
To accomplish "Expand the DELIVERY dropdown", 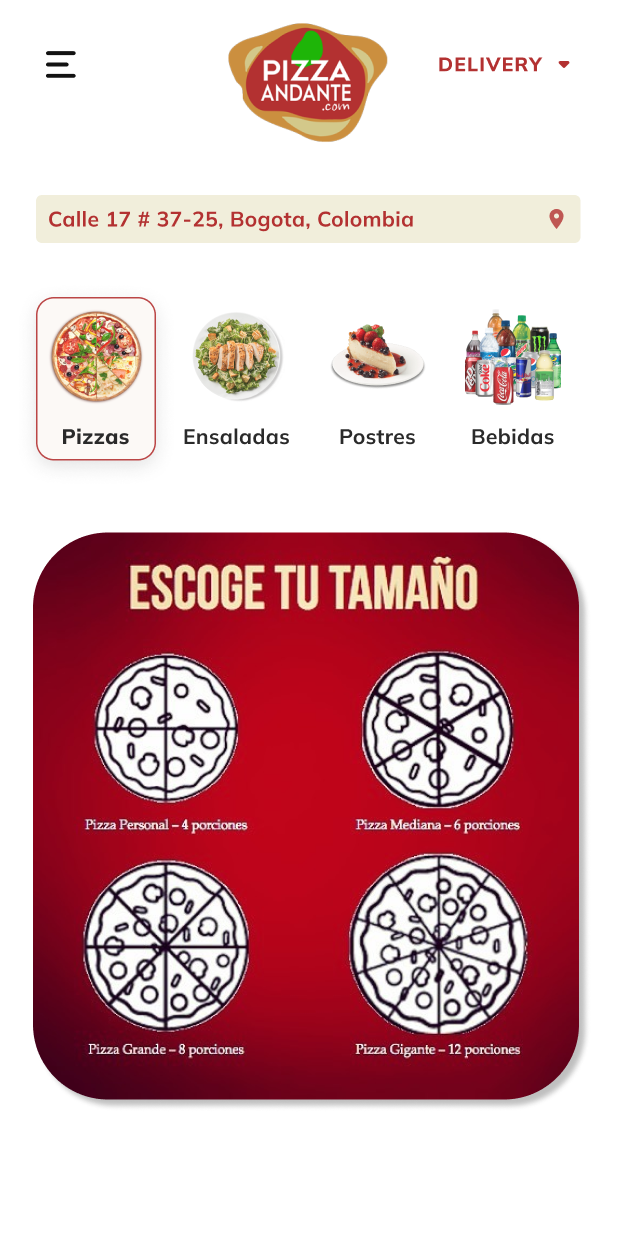I will click(504, 64).
